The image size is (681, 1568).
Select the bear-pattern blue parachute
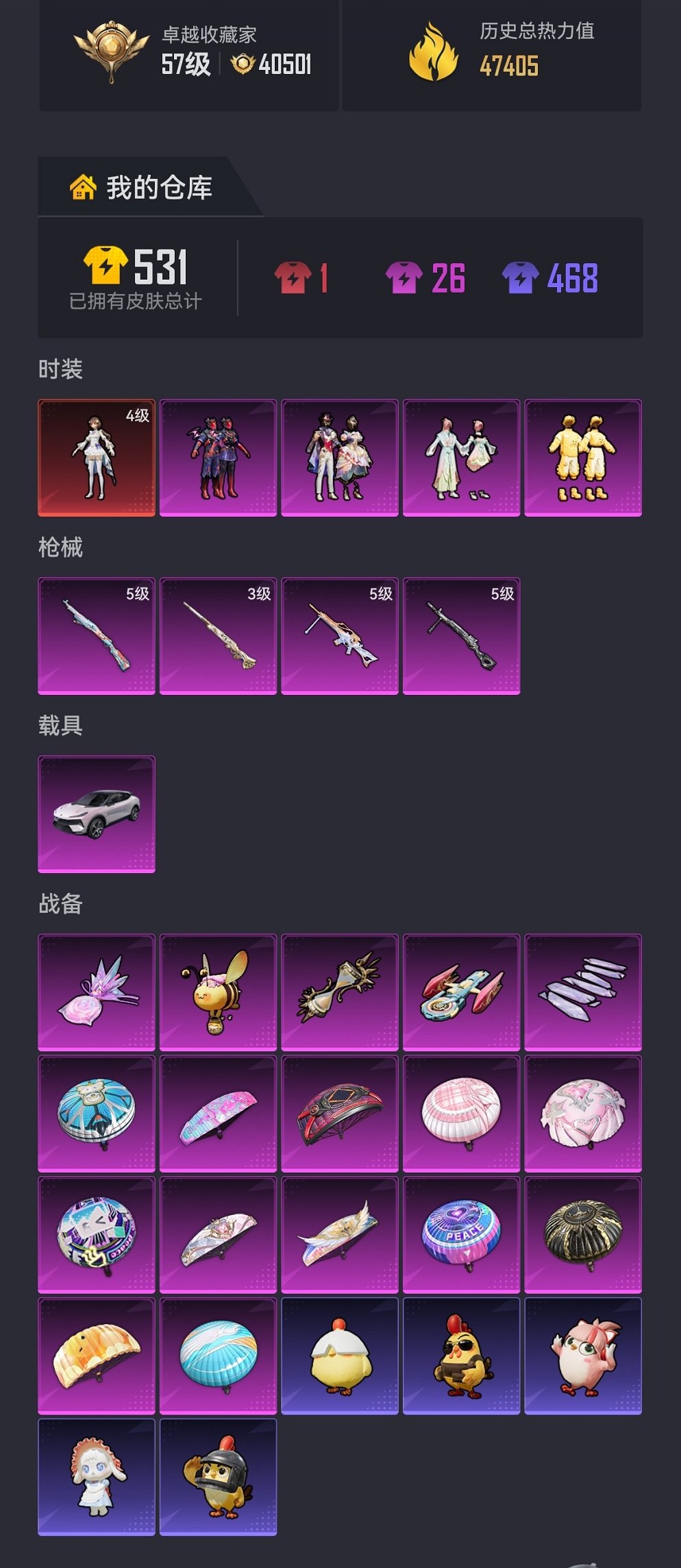point(97,1113)
